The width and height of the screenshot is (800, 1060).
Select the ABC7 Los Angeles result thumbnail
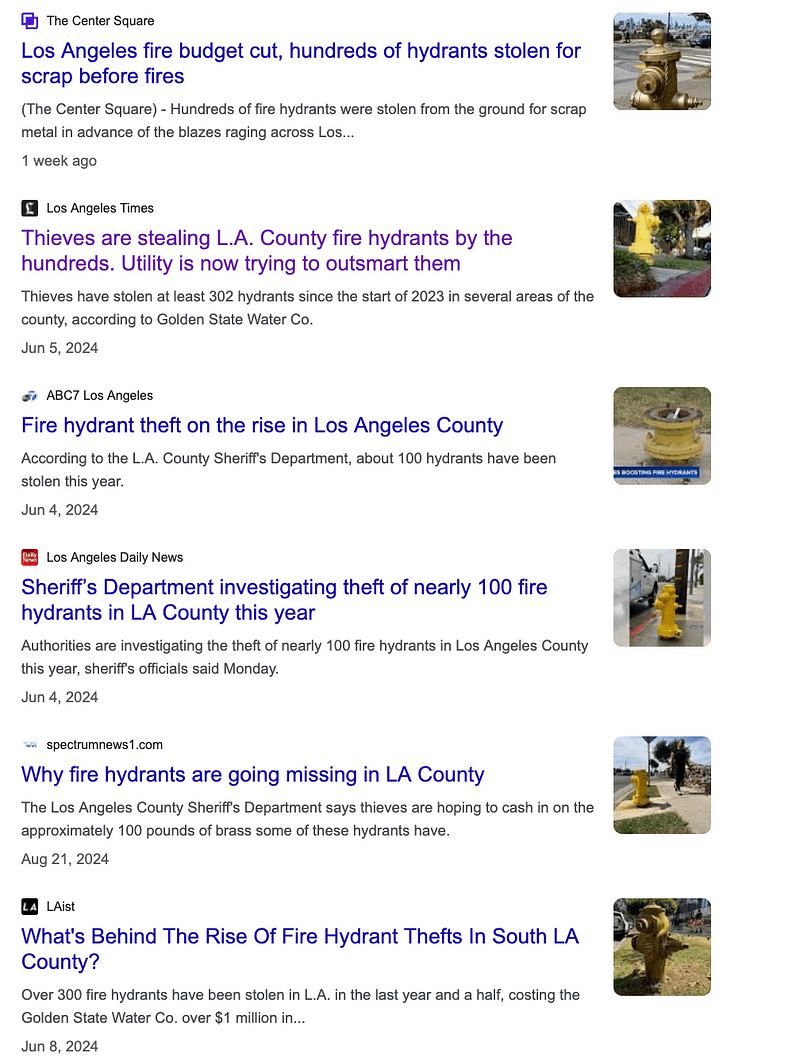[662, 436]
